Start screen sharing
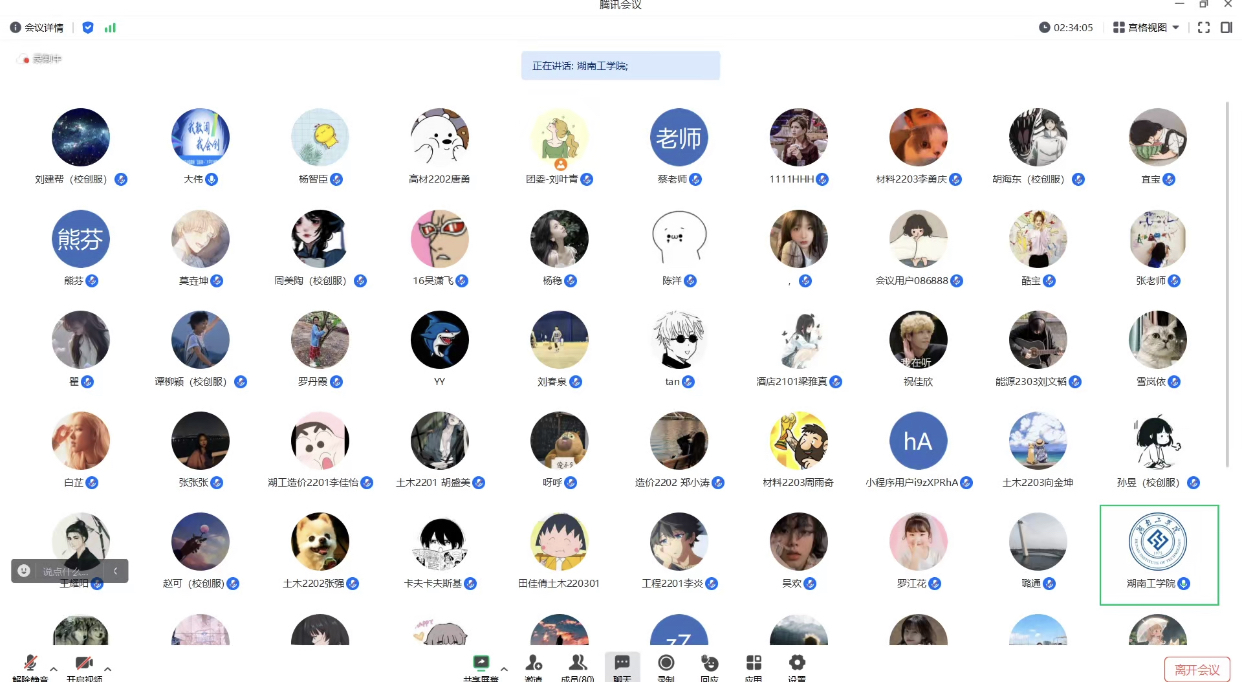 481,665
